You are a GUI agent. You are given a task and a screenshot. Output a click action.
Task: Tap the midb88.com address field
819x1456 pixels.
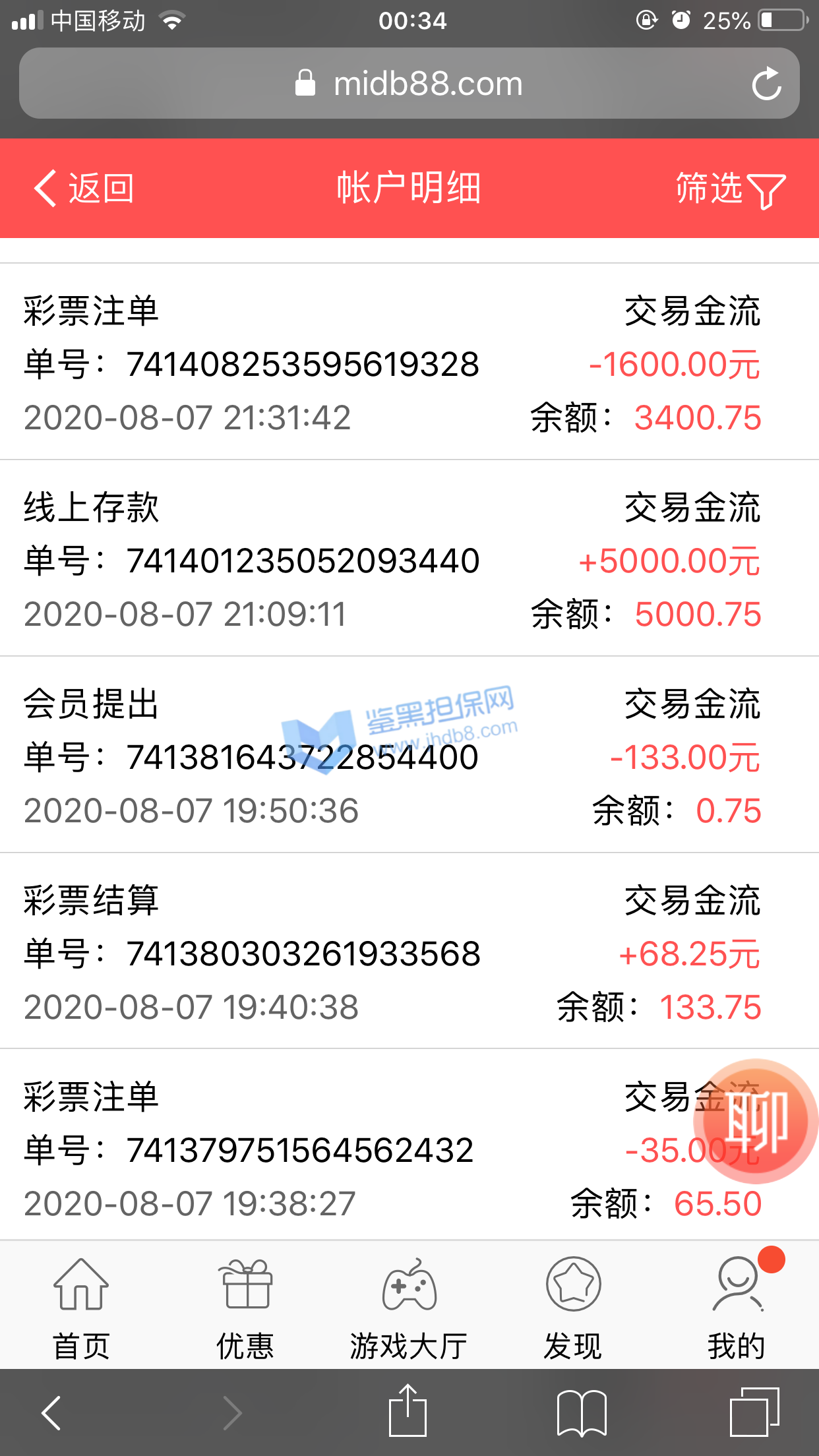(409, 84)
